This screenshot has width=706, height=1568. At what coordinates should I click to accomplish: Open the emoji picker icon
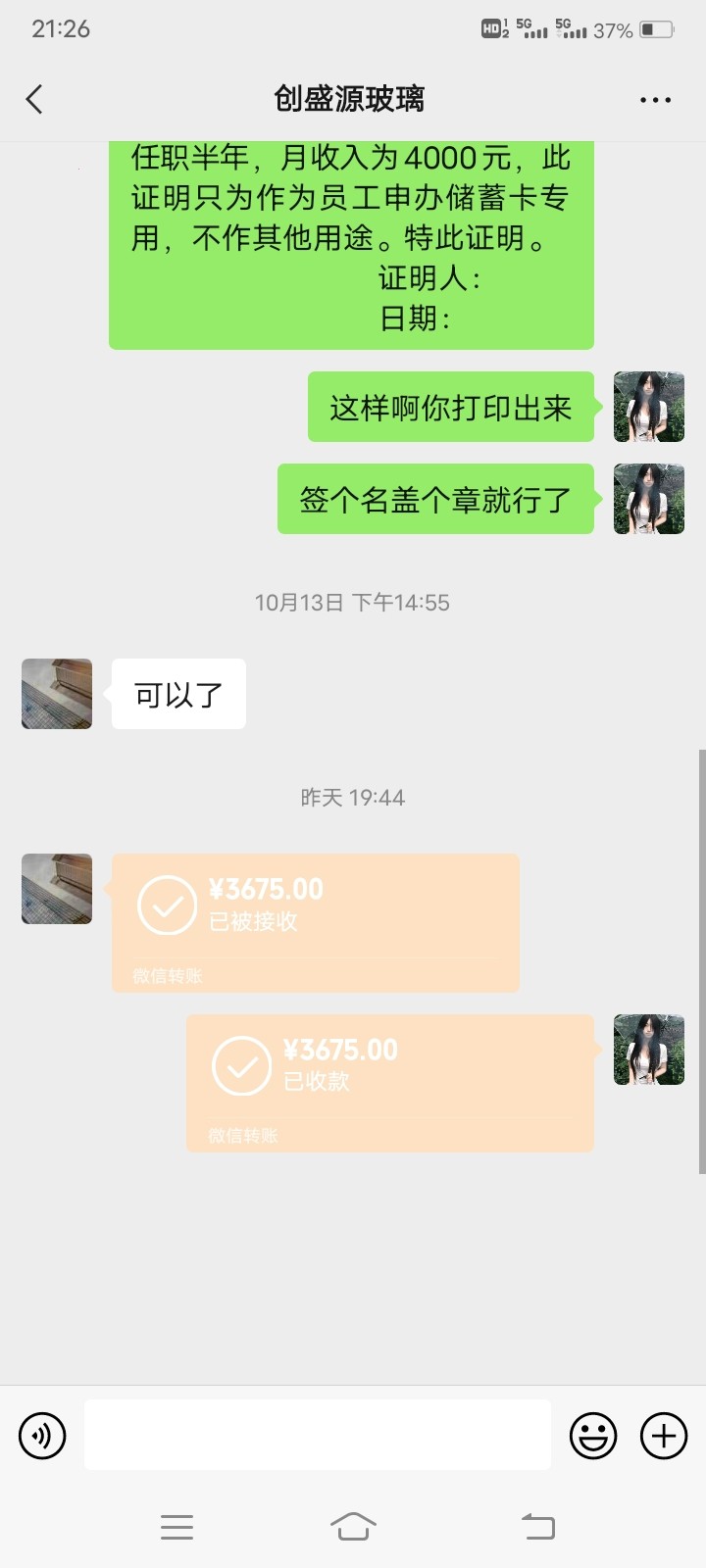(x=593, y=1435)
